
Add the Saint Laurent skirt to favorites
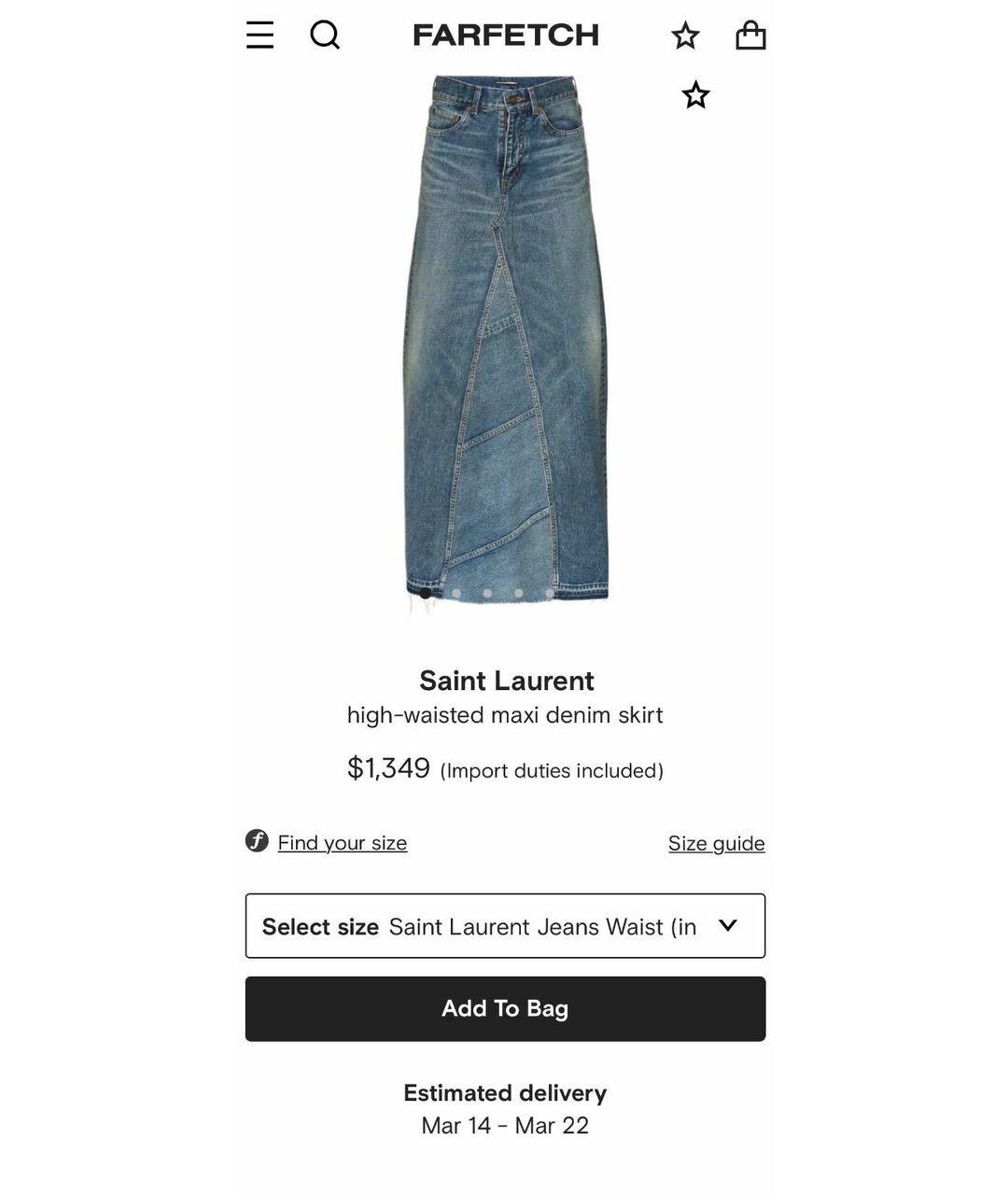pyautogui.click(x=694, y=94)
